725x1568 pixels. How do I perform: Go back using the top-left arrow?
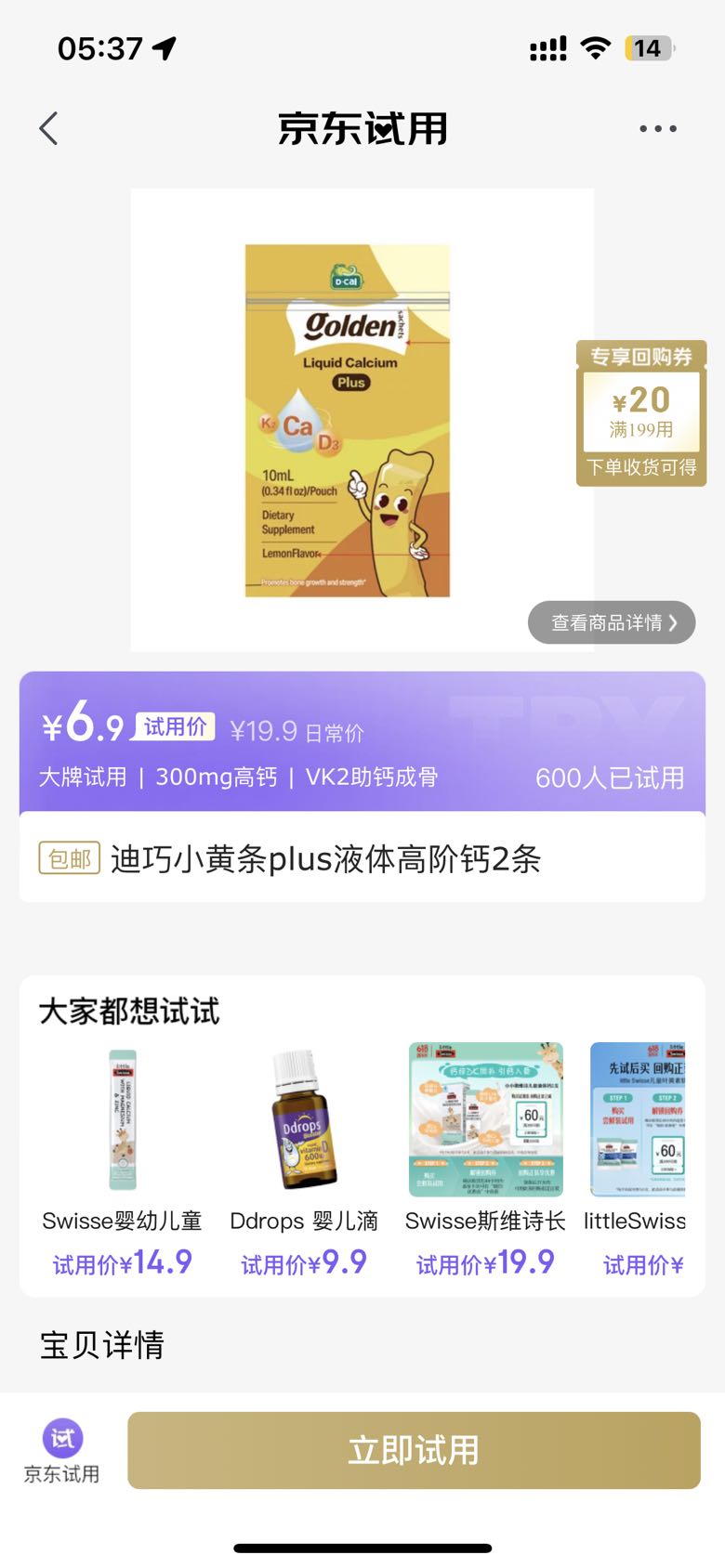pos(49,128)
